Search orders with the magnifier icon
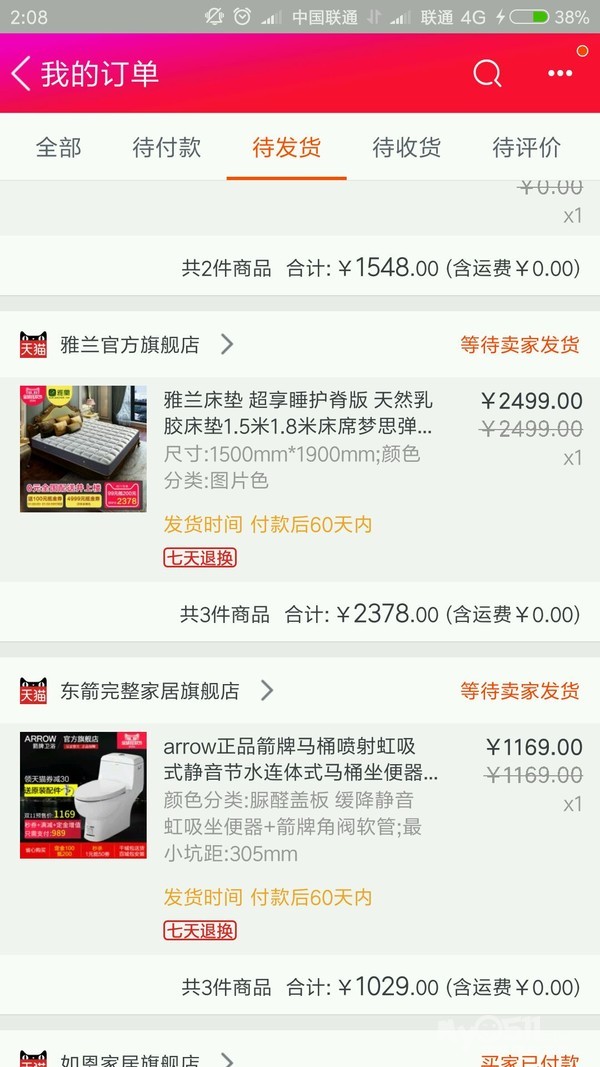The height and width of the screenshot is (1067, 600). point(487,73)
